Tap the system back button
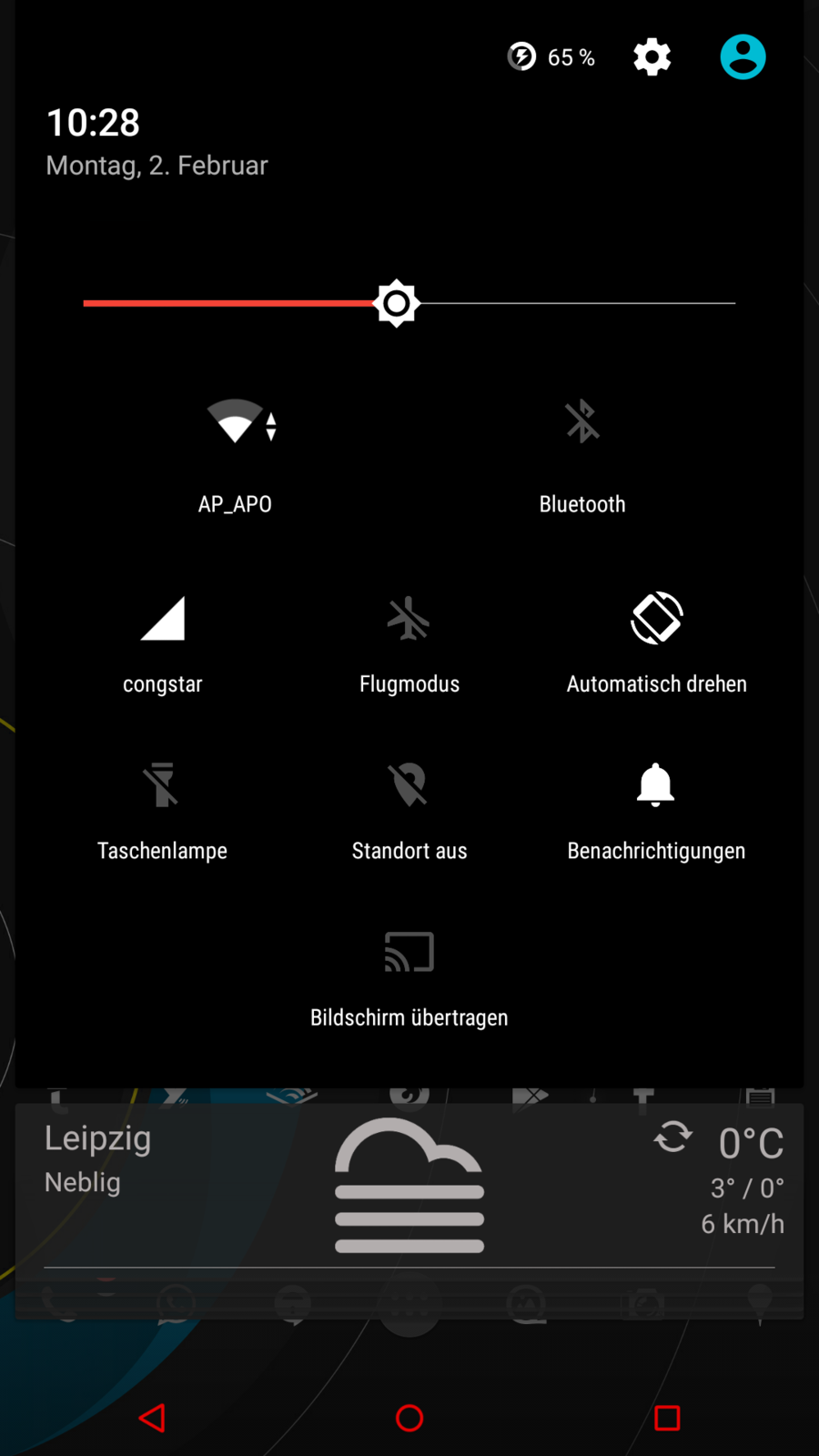Viewport: 819px width, 1456px height. [152, 1418]
